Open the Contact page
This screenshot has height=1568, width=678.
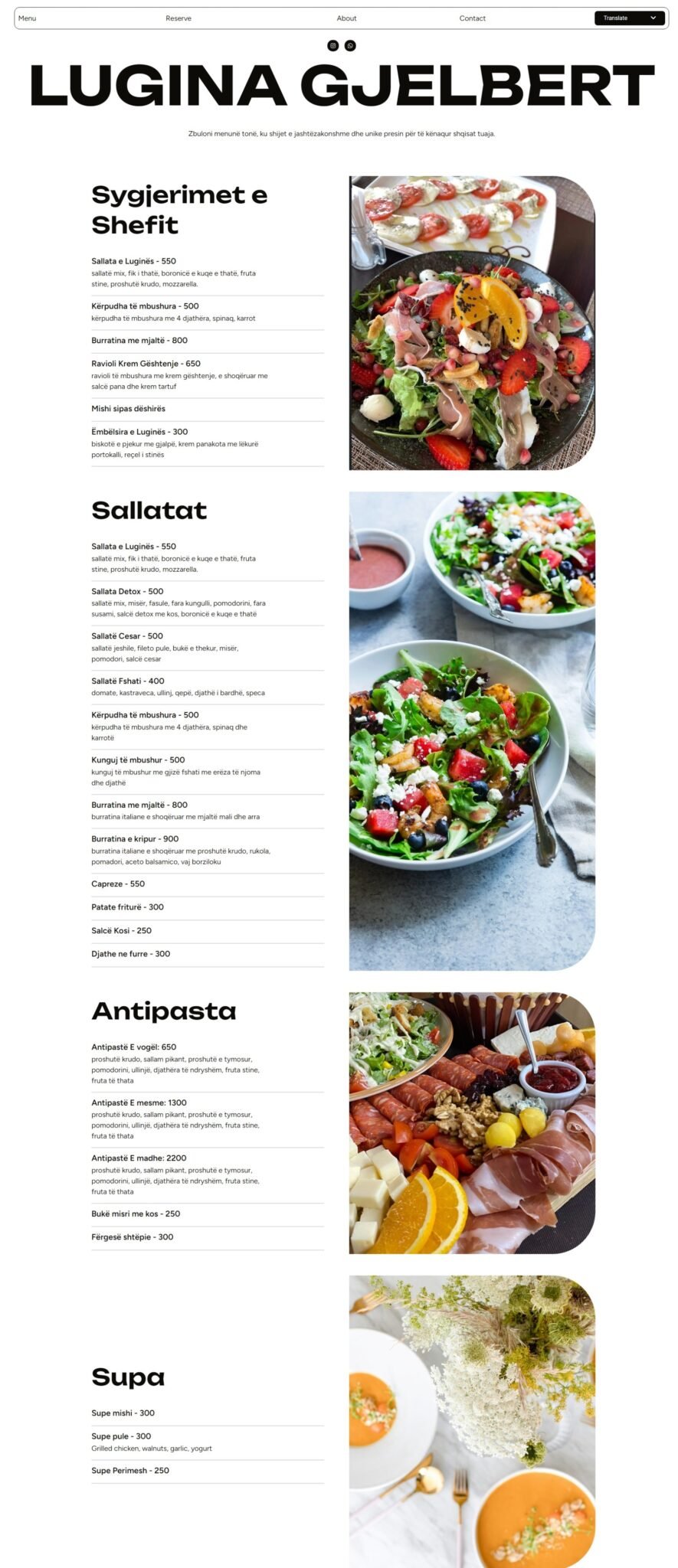point(472,18)
